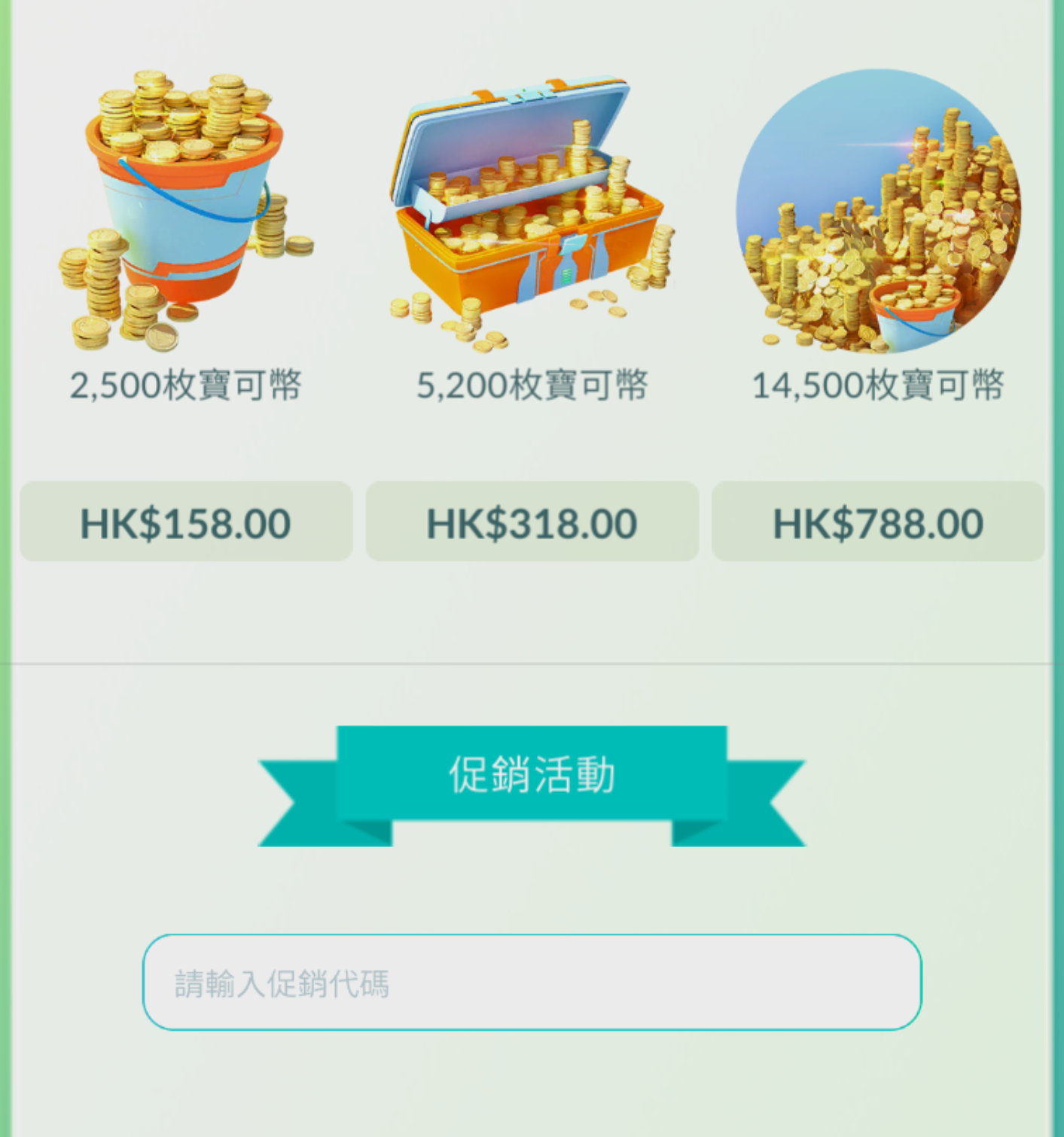
Task: Click the 14,500枚寶可幣 label
Action: click(x=880, y=384)
